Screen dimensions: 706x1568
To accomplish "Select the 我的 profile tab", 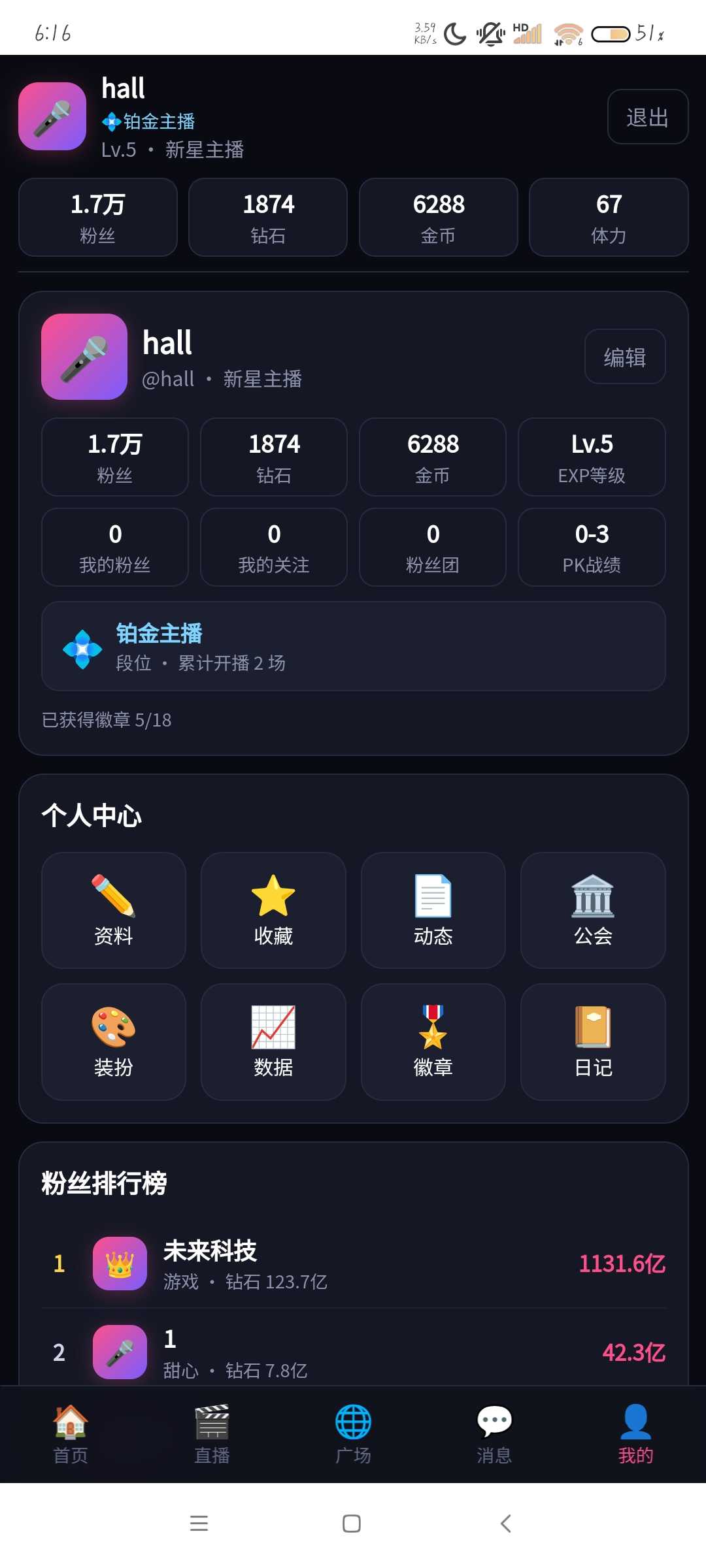I will (635, 1434).
